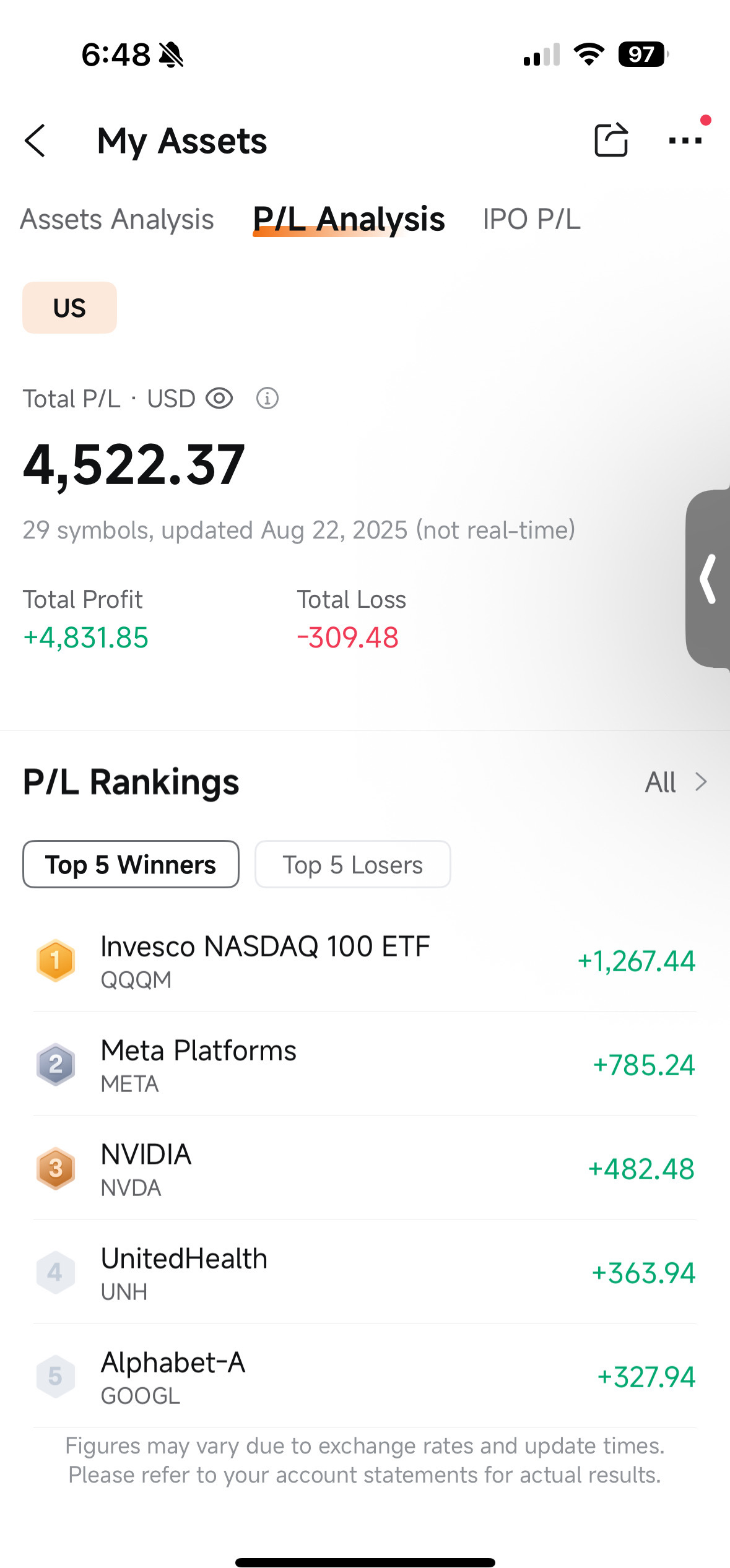Select the Top 5 Winners list

(x=131, y=864)
